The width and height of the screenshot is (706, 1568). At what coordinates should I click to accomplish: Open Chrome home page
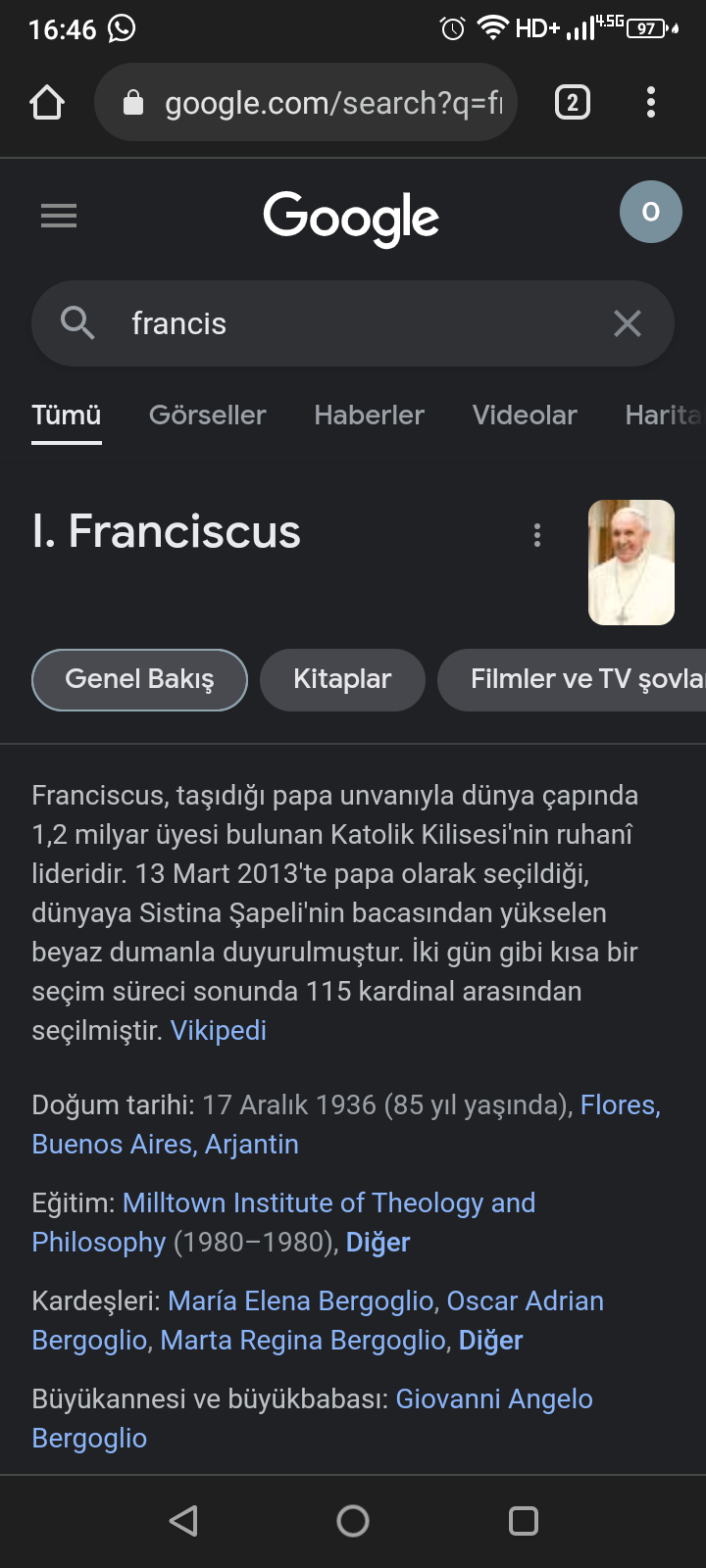pyautogui.click(x=47, y=103)
